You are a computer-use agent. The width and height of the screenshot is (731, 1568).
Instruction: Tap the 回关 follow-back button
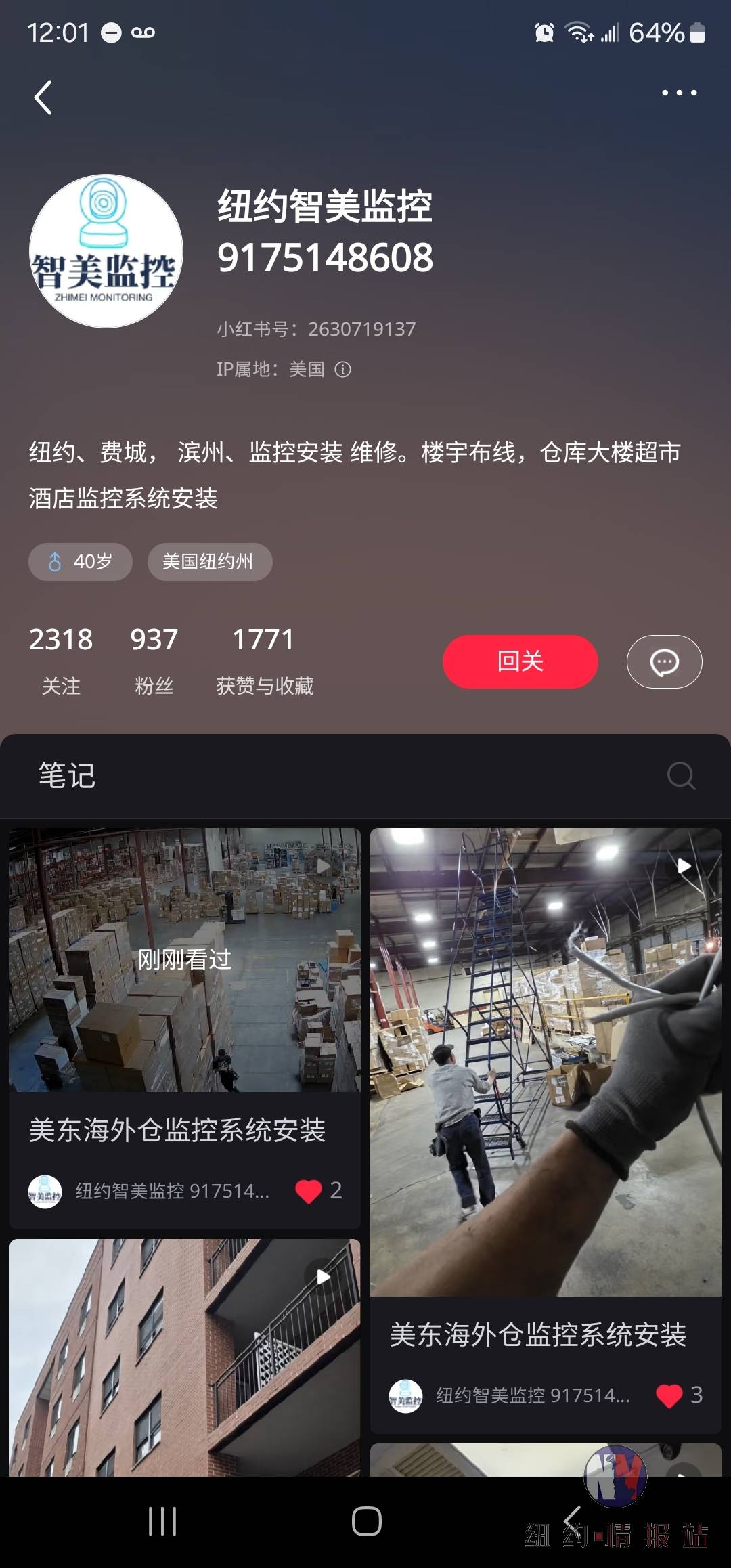tap(520, 661)
